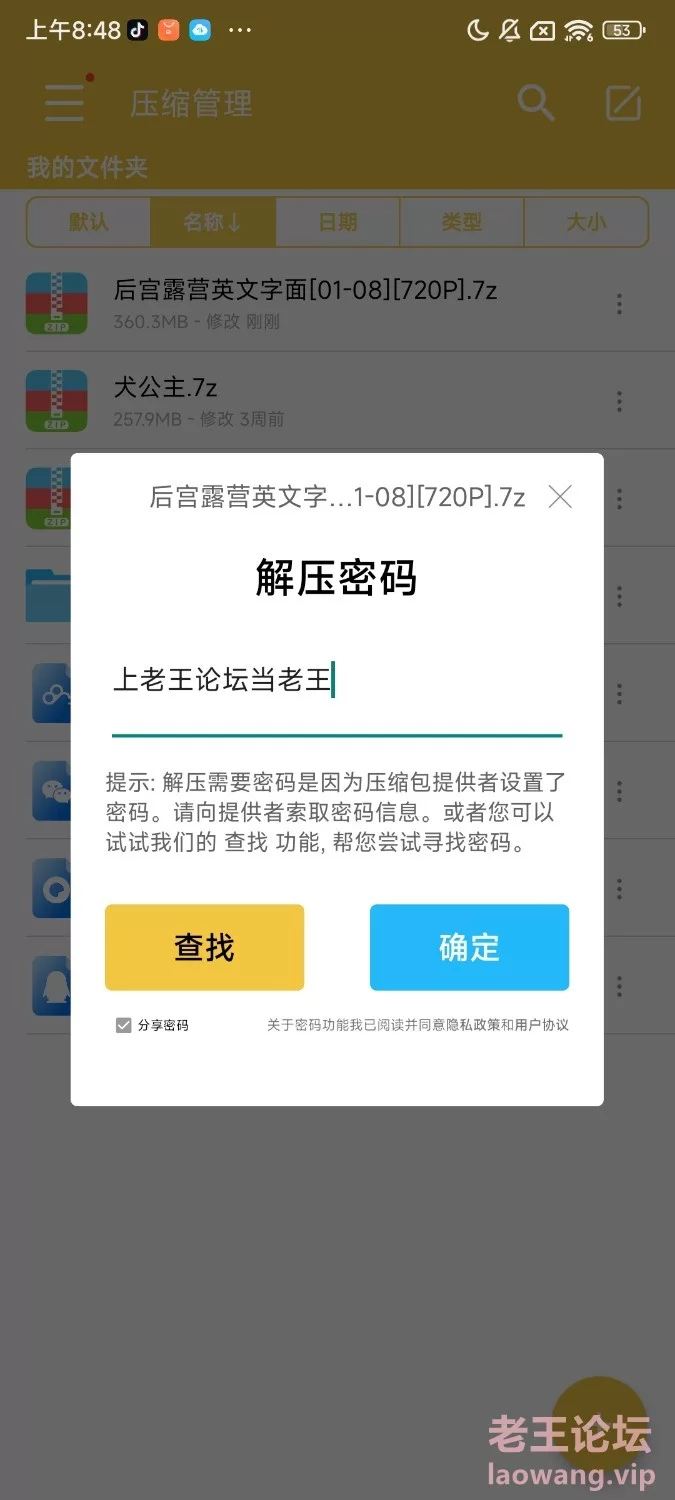
Task: Open 后宫露营英文字面[01-08][720P].7z file
Action: 300,304
